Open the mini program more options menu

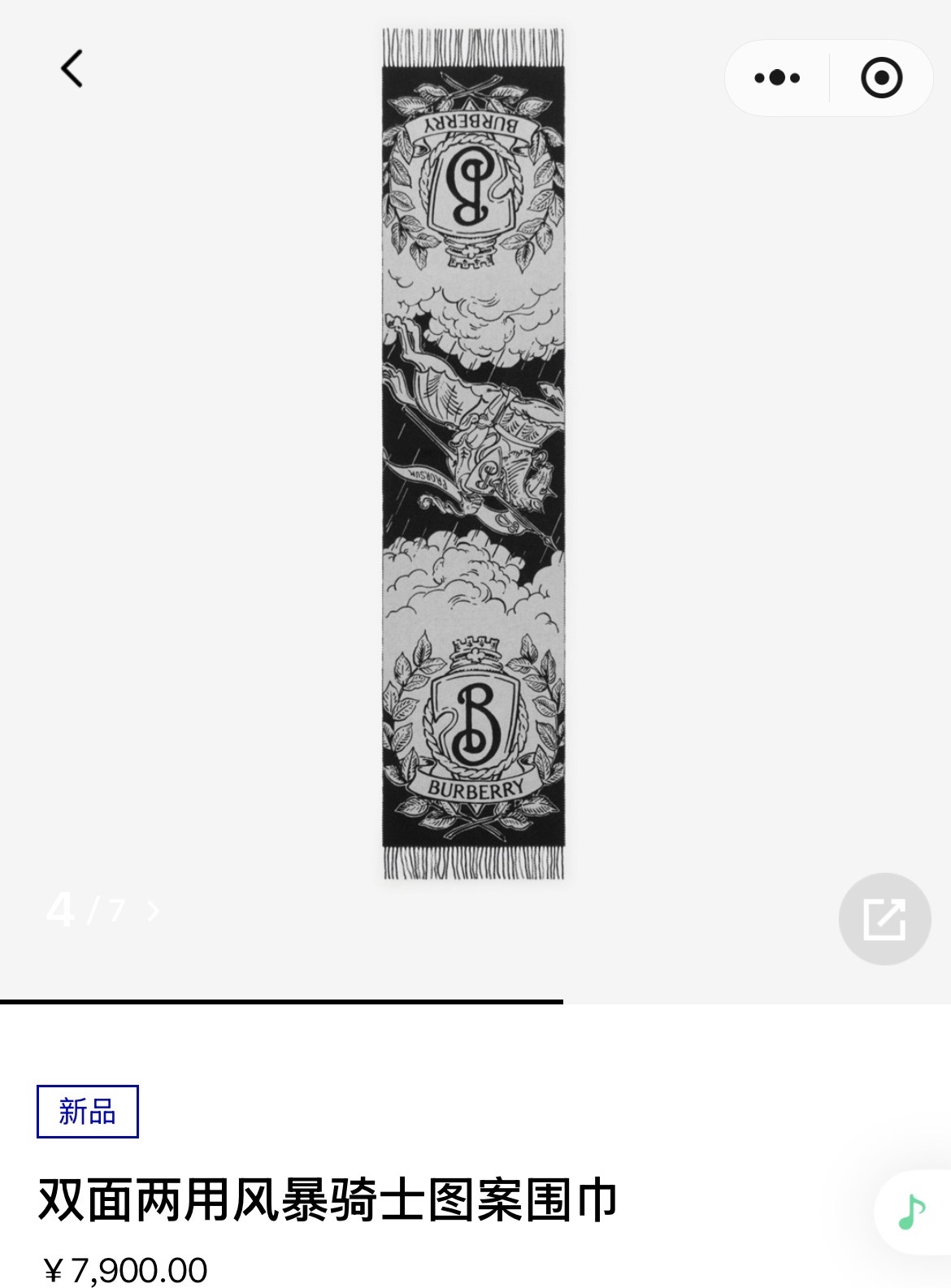click(777, 78)
